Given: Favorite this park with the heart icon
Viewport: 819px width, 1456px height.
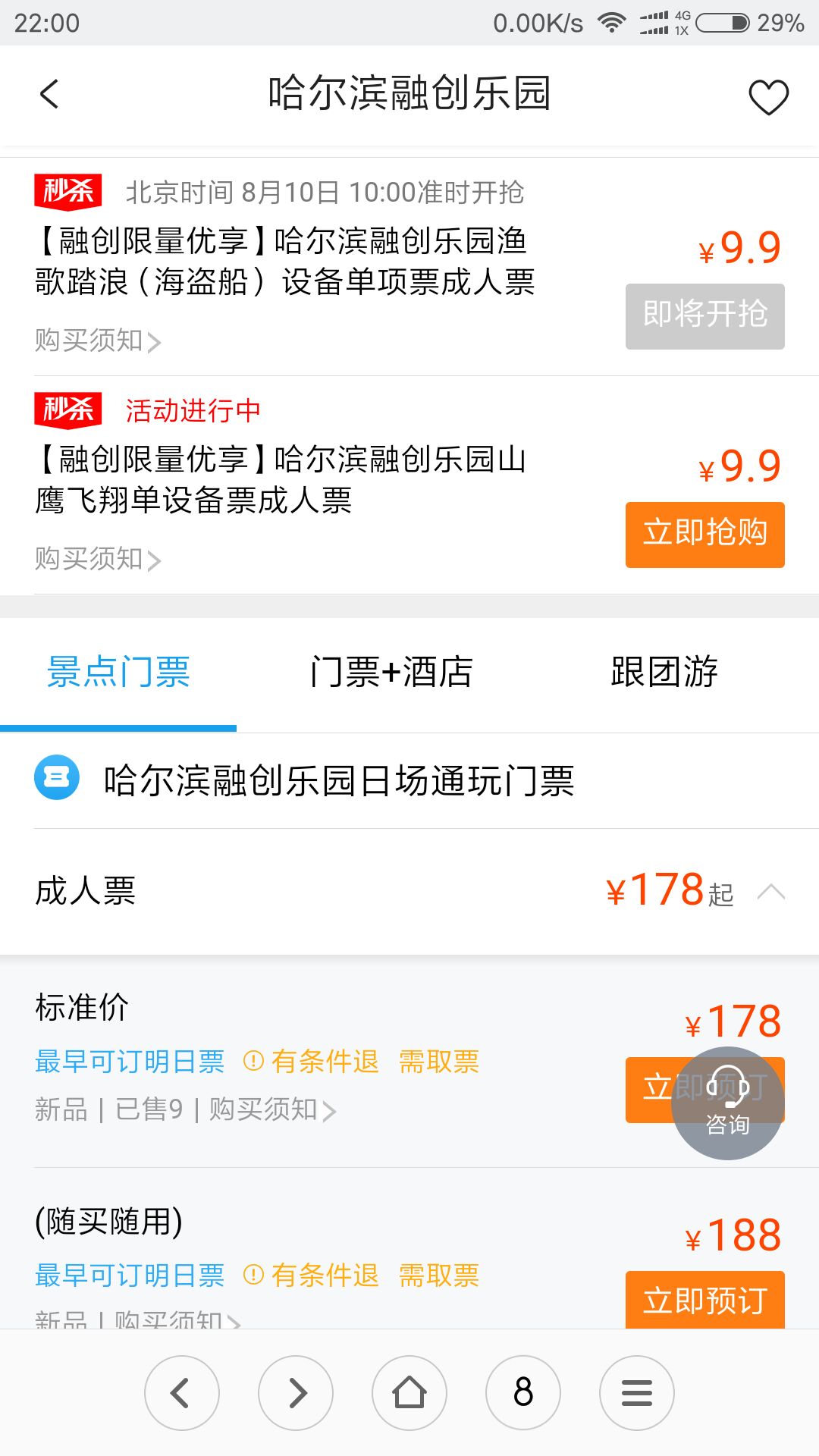Looking at the screenshot, I should pyautogui.click(x=768, y=96).
